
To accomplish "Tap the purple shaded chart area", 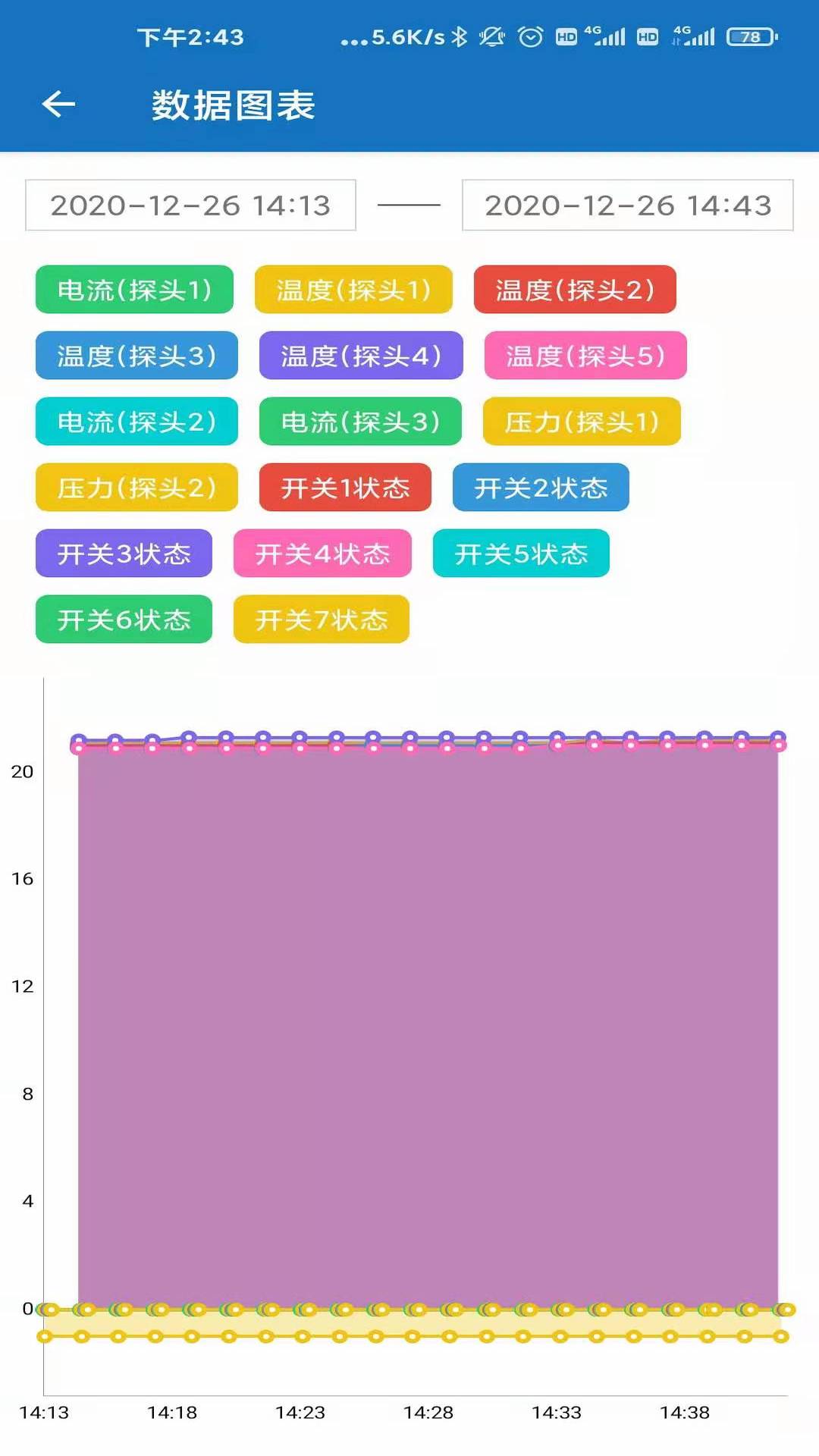I will tap(425, 1024).
